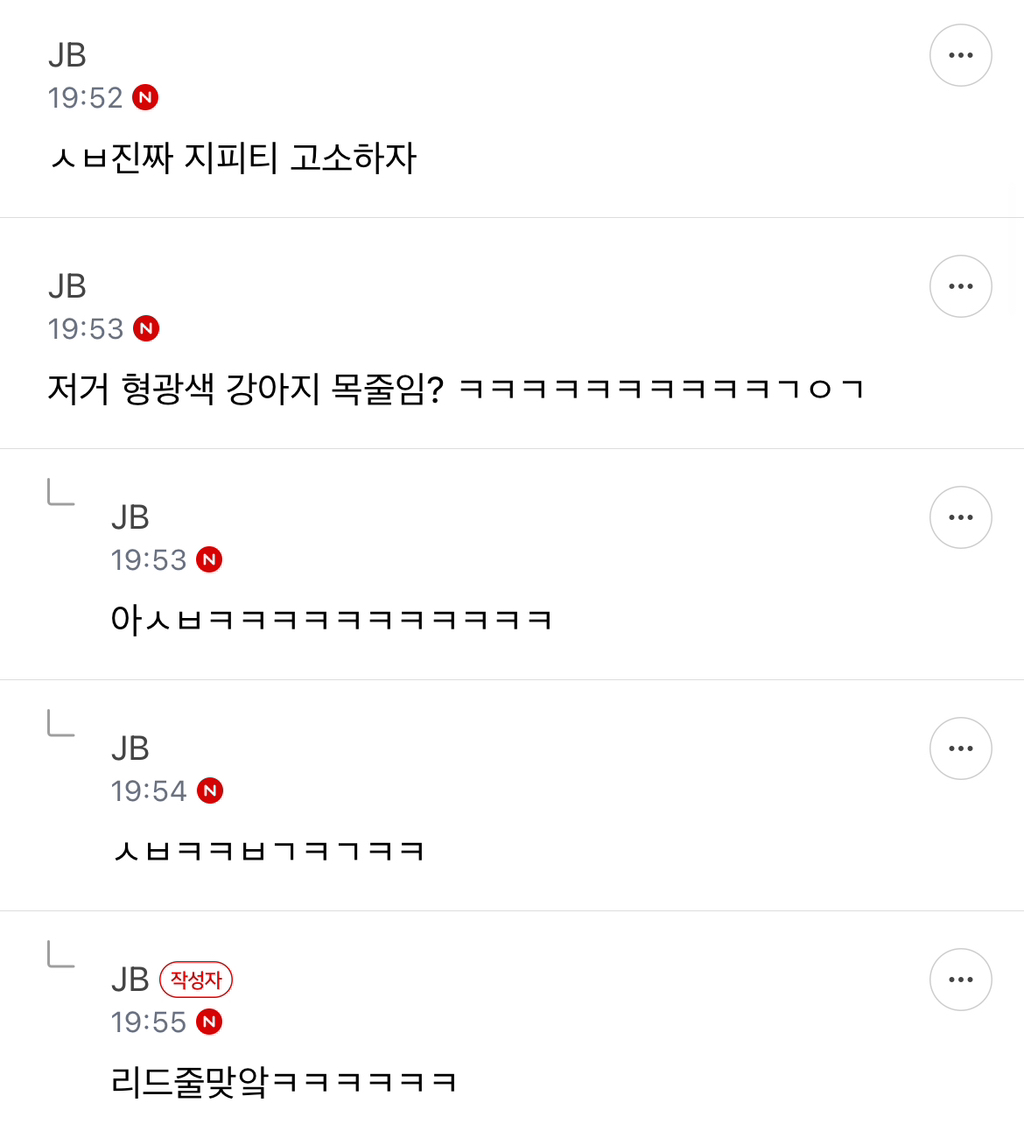Open the more options for the 19:52 comment
Viewport: 1024px width, 1131px height.
coord(960,55)
